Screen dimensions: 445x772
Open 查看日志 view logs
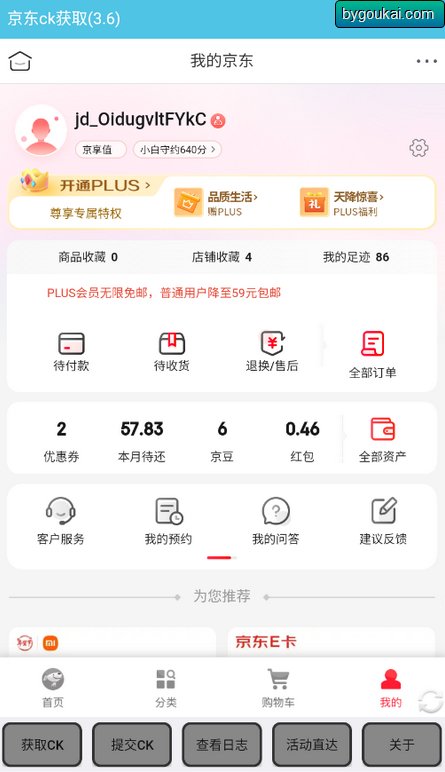coord(222,745)
